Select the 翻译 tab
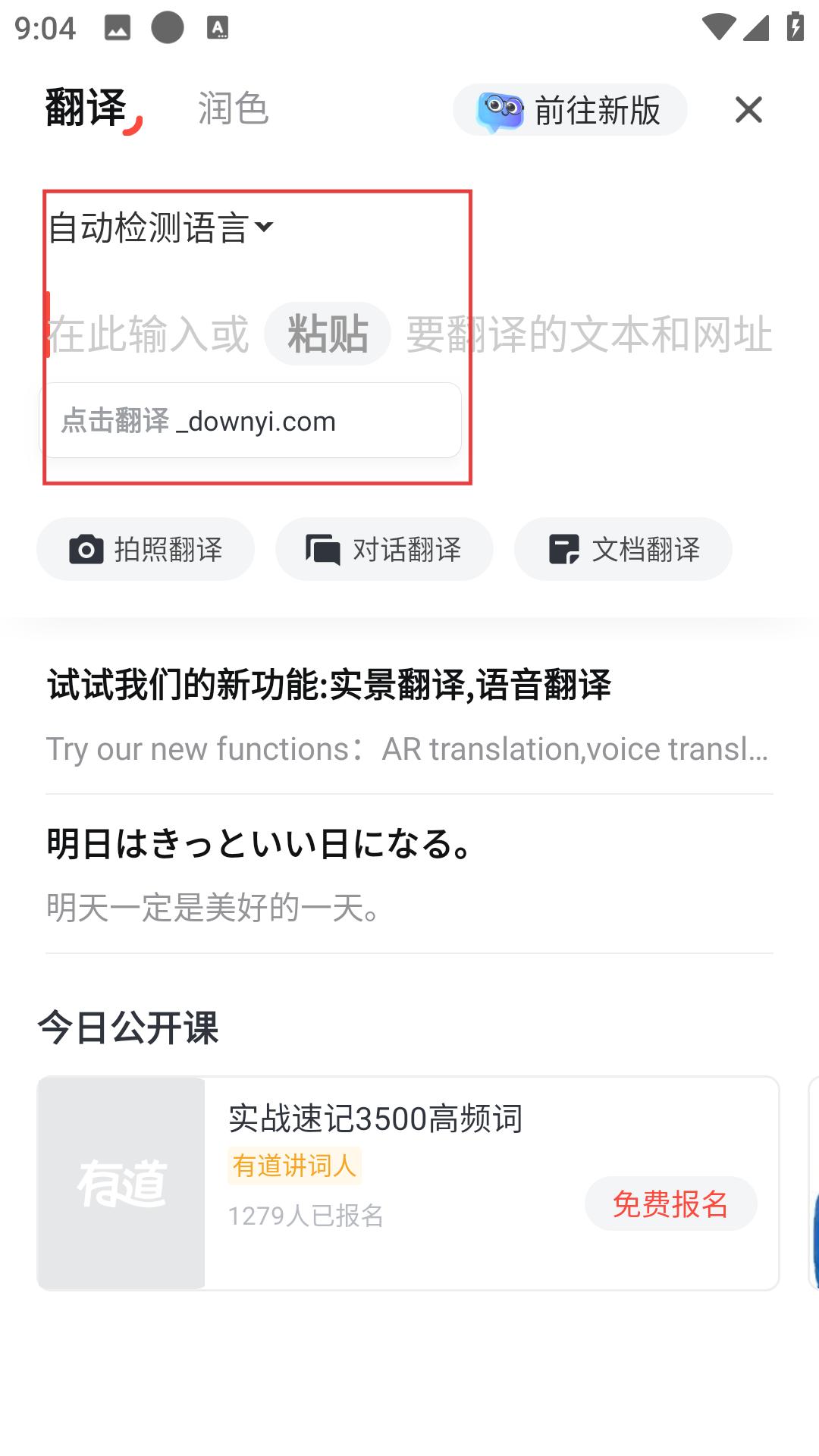819x1456 pixels. [x=86, y=108]
